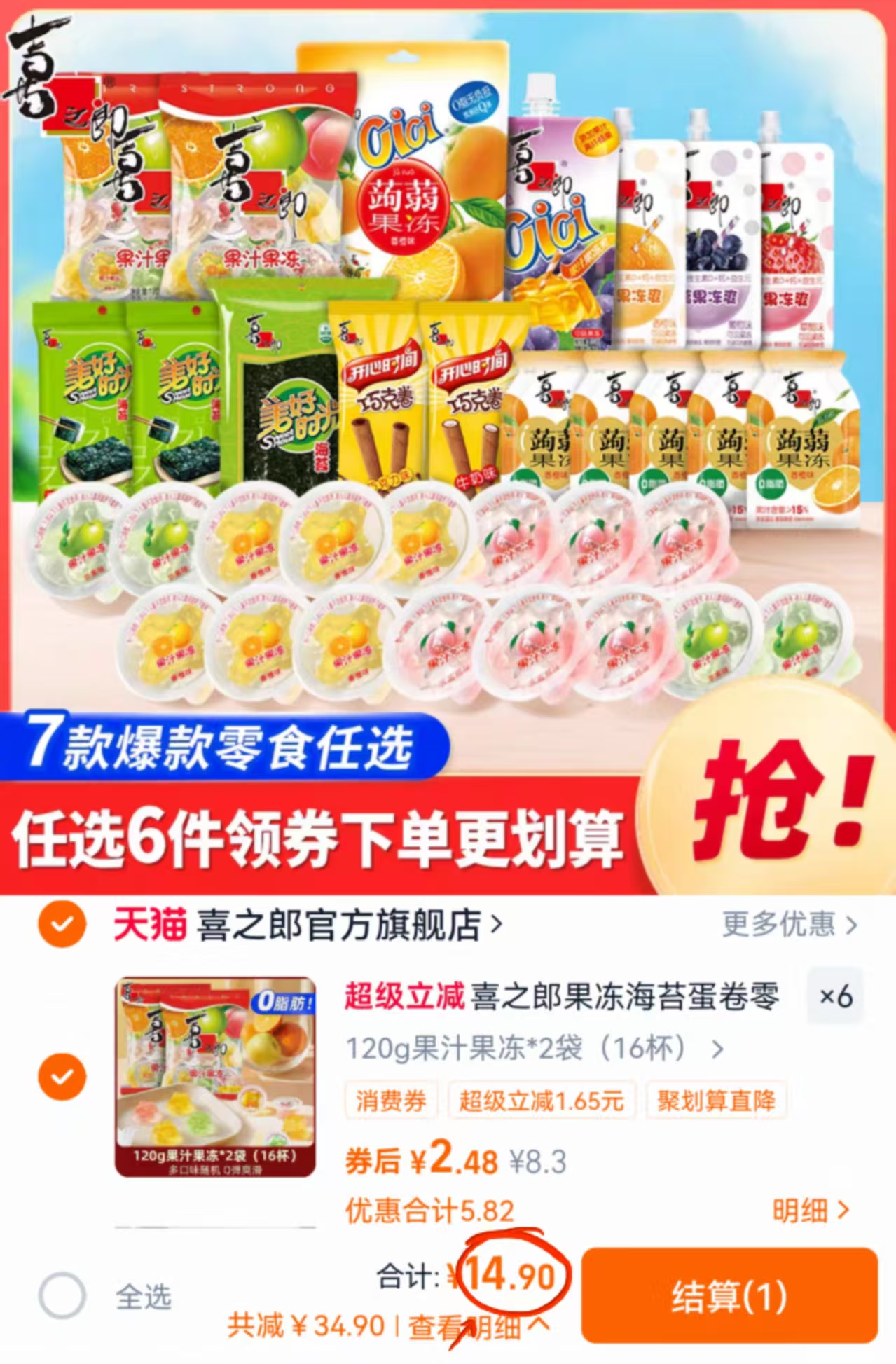Tap the 超级立减1.65元 discount tag
The height and width of the screenshot is (1364, 896).
(542, 1100)
